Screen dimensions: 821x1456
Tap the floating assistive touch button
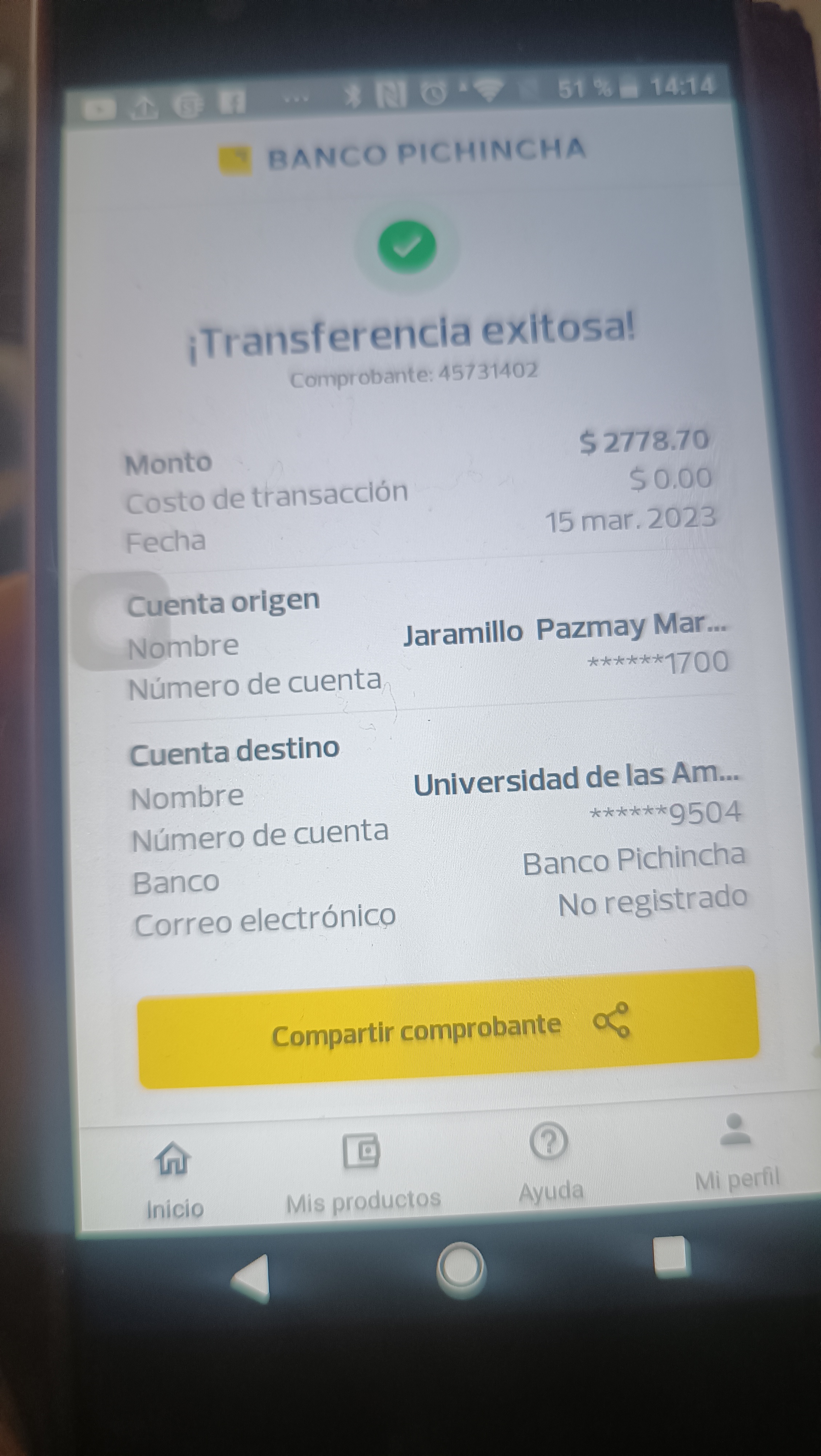click(x=120, y=621)
